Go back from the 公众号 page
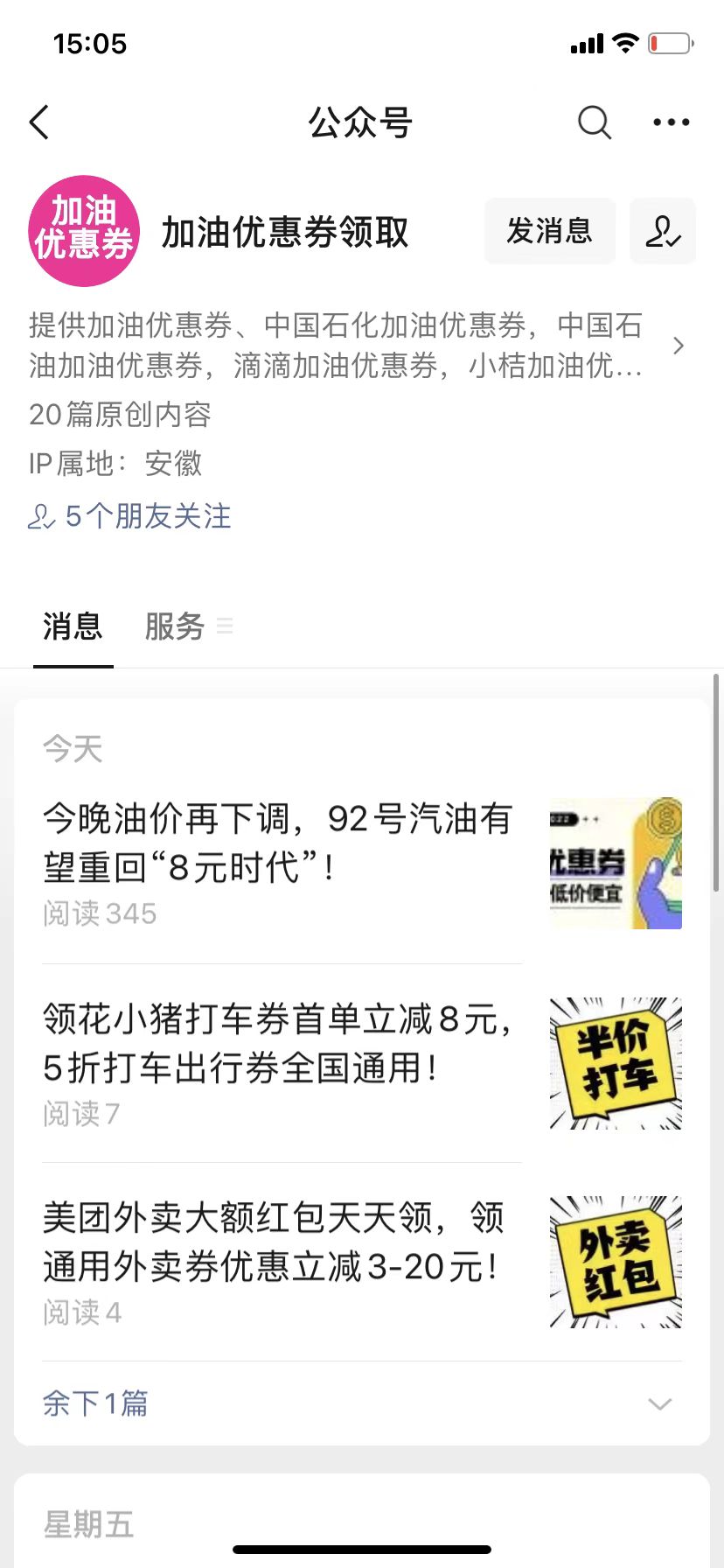The height and width of the screenshot is (1568, 724). click(40, 122)
